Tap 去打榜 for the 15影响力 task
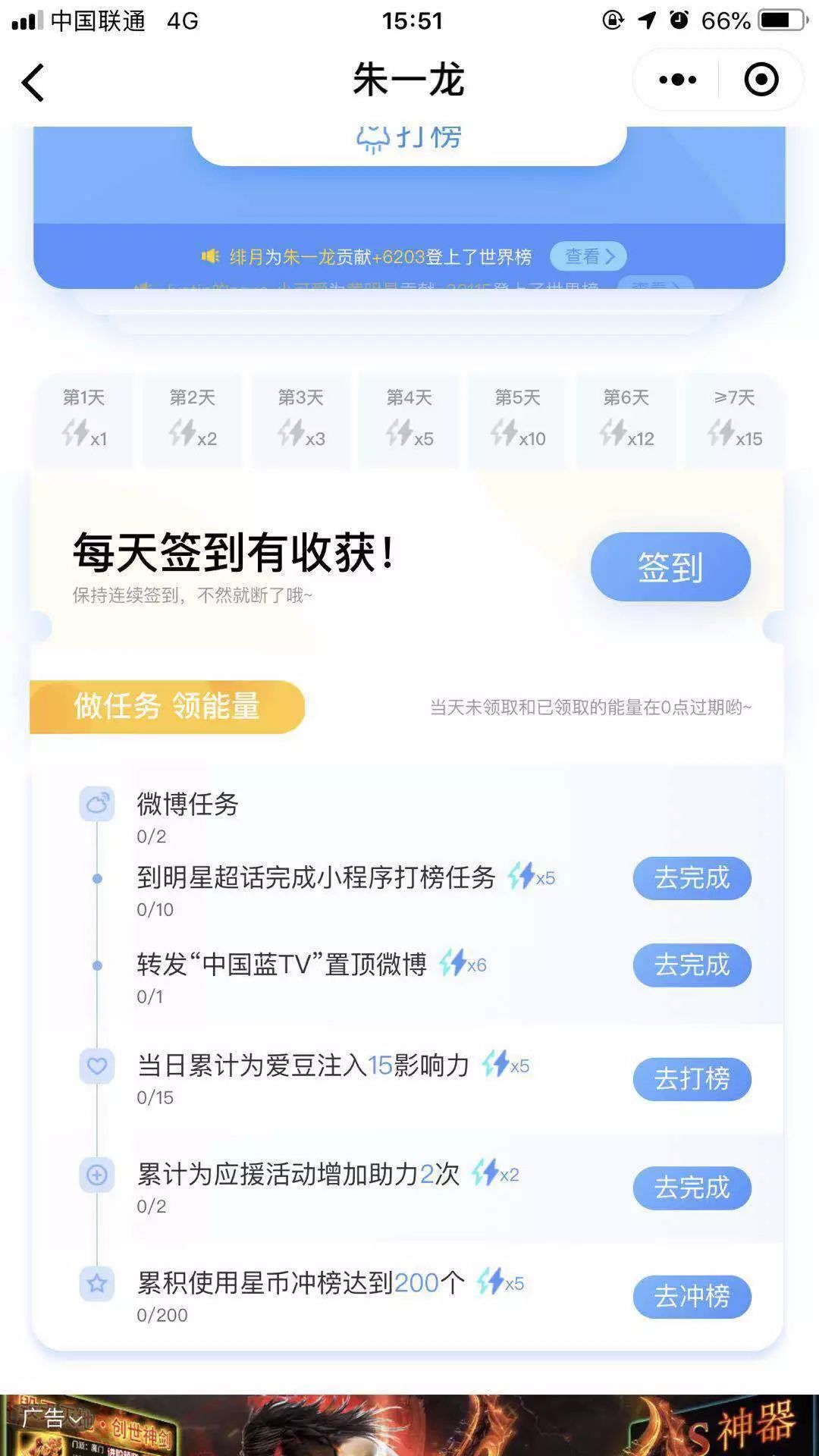This screenshot has height=1456, width=819. click(692, 1078)
